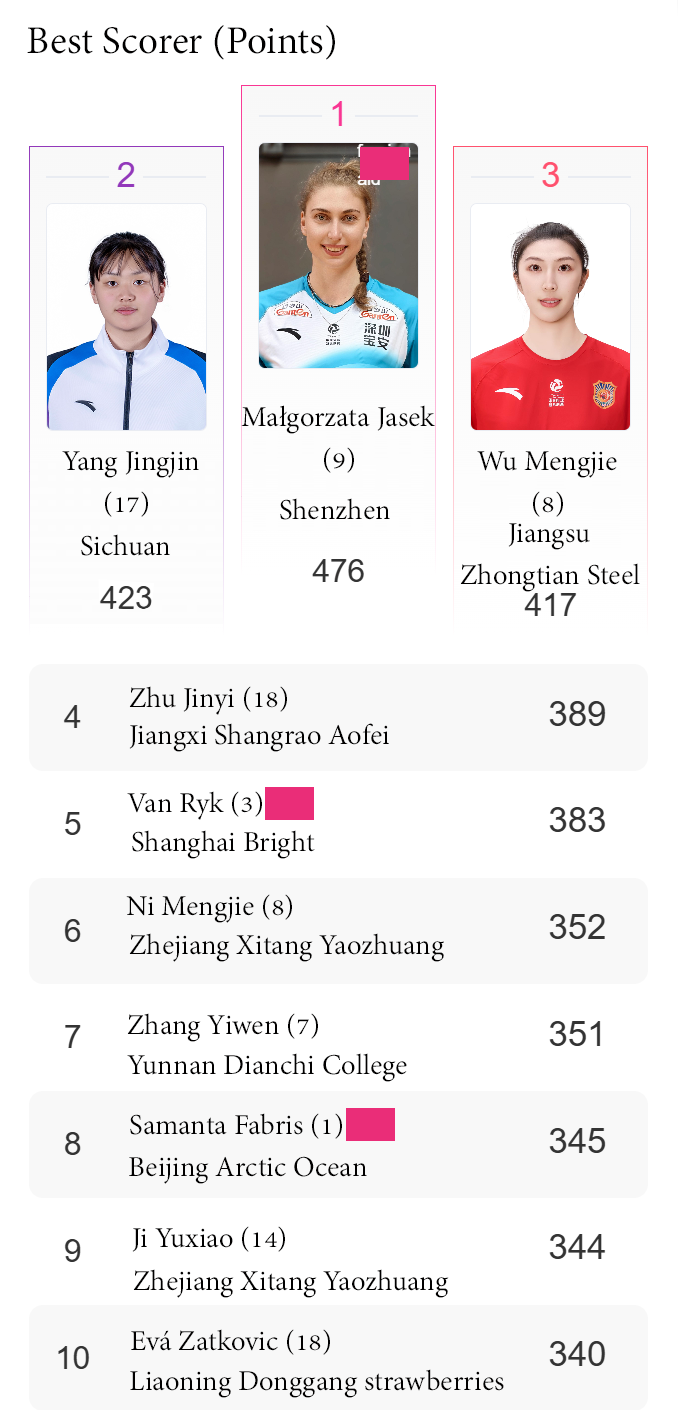This screenshot has width=678, height=1410.
Task: Tap the Zhang Yiwen row
Action: (x=338, y=1037)
